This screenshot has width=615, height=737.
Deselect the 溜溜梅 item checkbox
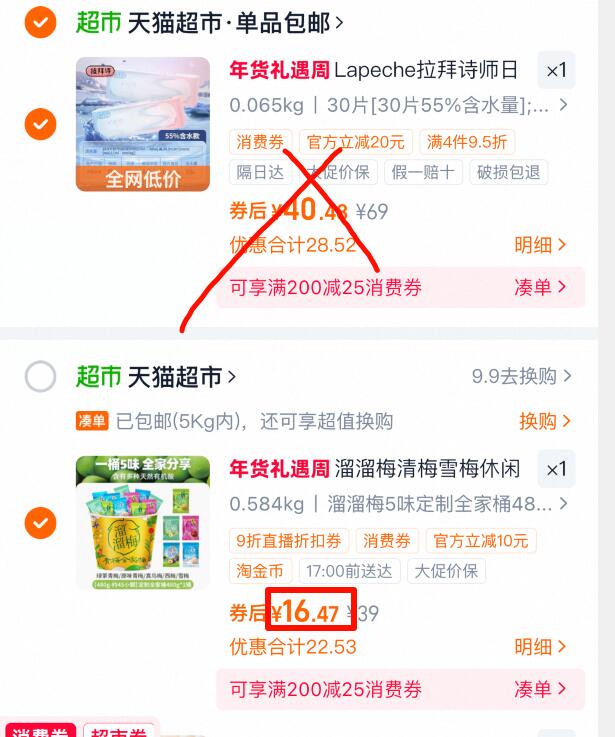point(40,523)
